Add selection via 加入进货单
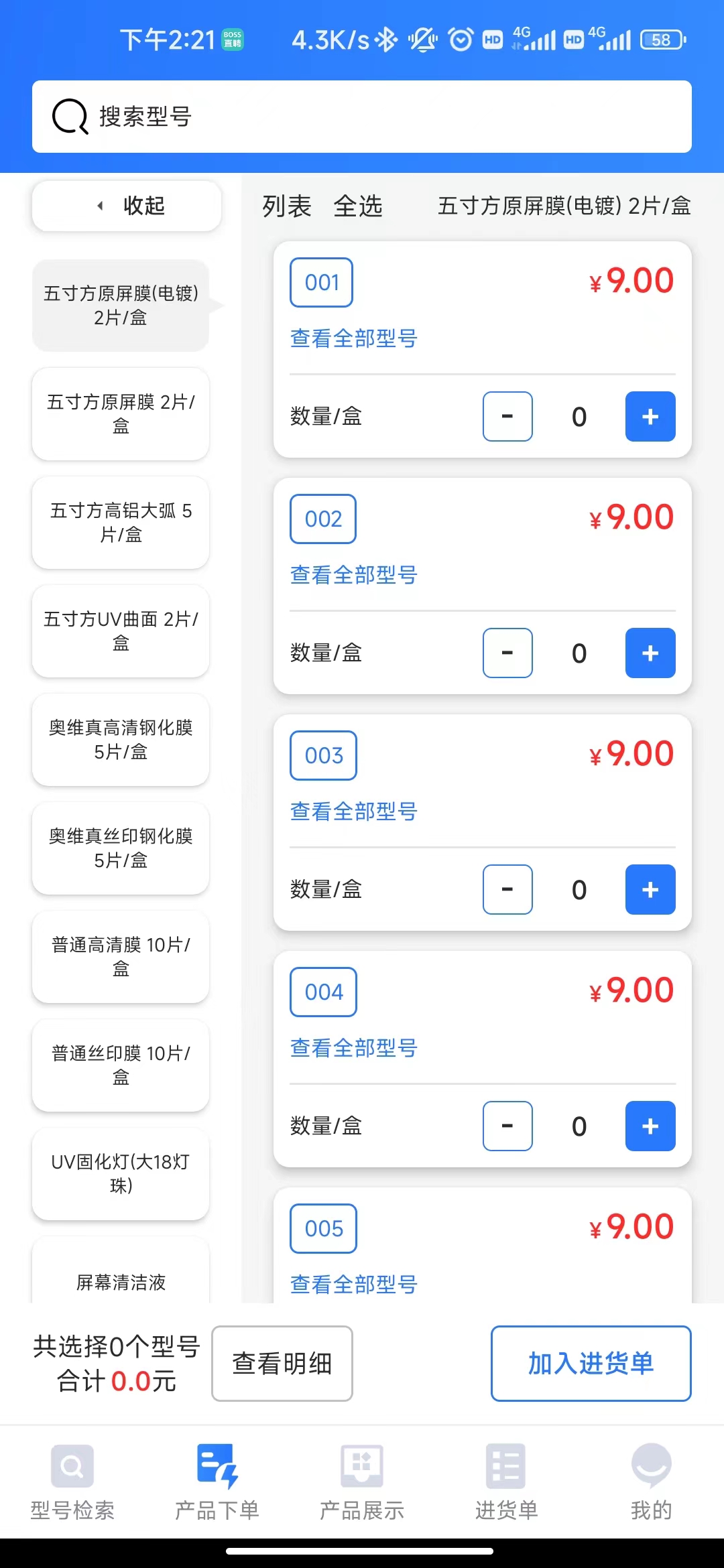724x1568 pixels. 591,1364
